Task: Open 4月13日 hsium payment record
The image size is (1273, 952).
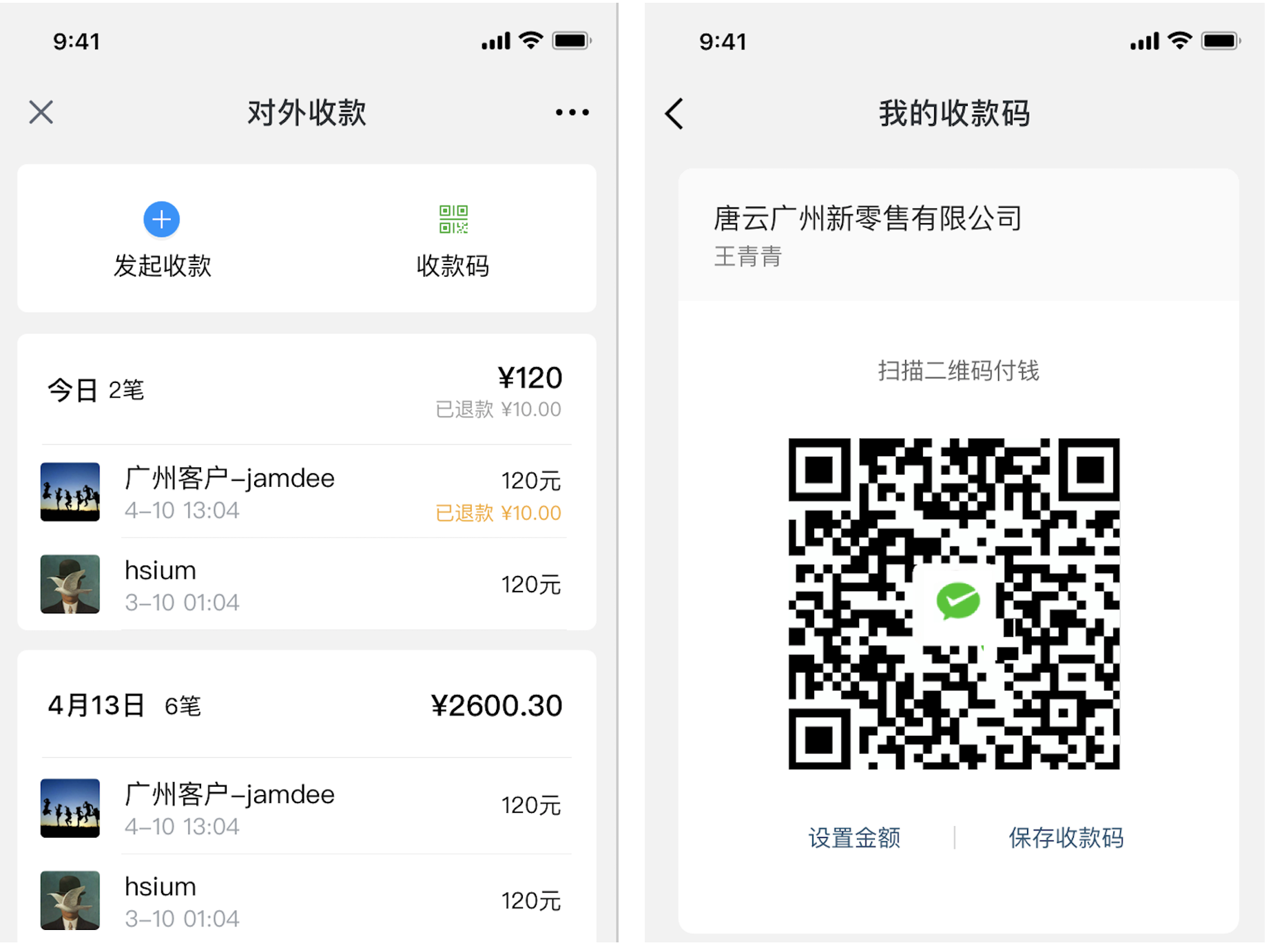Action: (x=307, y=900)
